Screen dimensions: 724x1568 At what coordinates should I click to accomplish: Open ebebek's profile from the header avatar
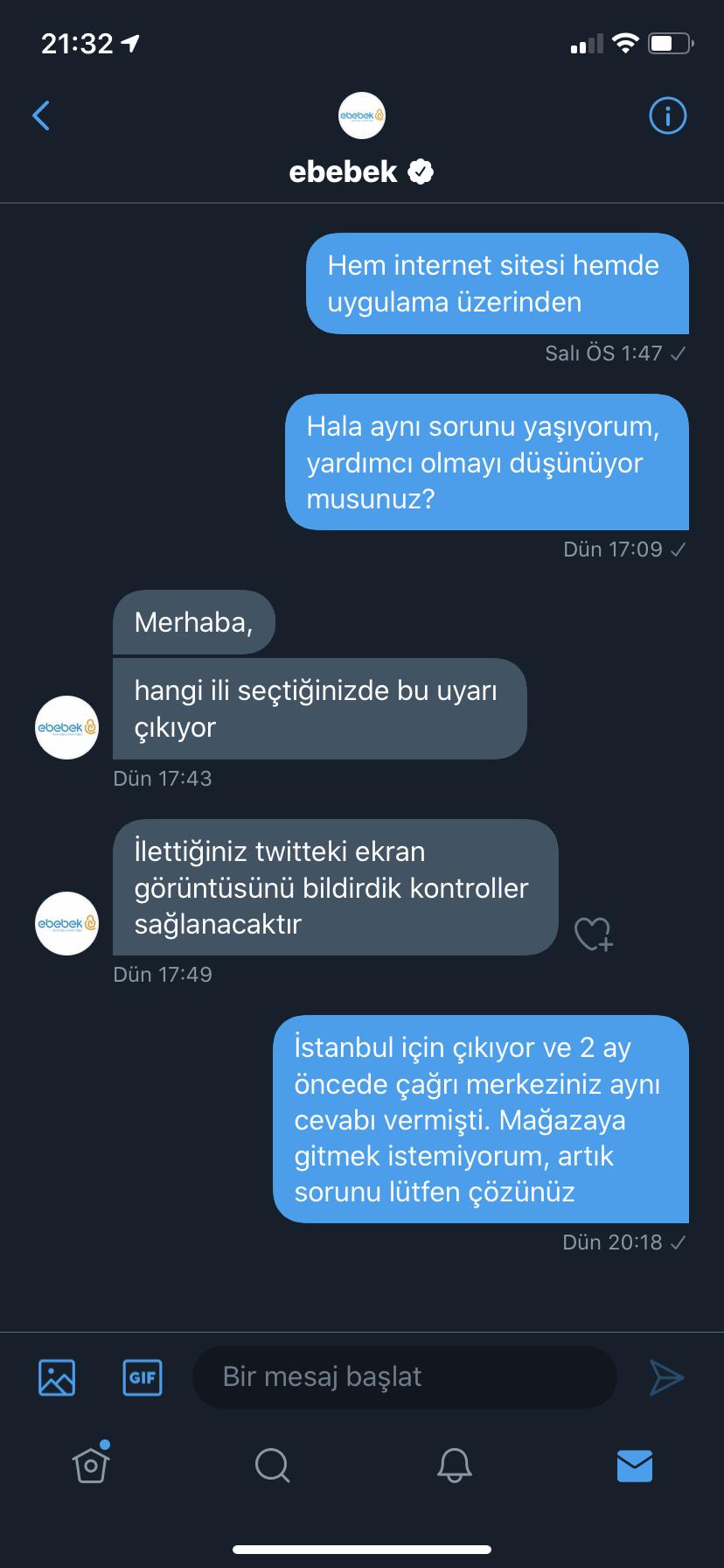[x=361, y=115]
